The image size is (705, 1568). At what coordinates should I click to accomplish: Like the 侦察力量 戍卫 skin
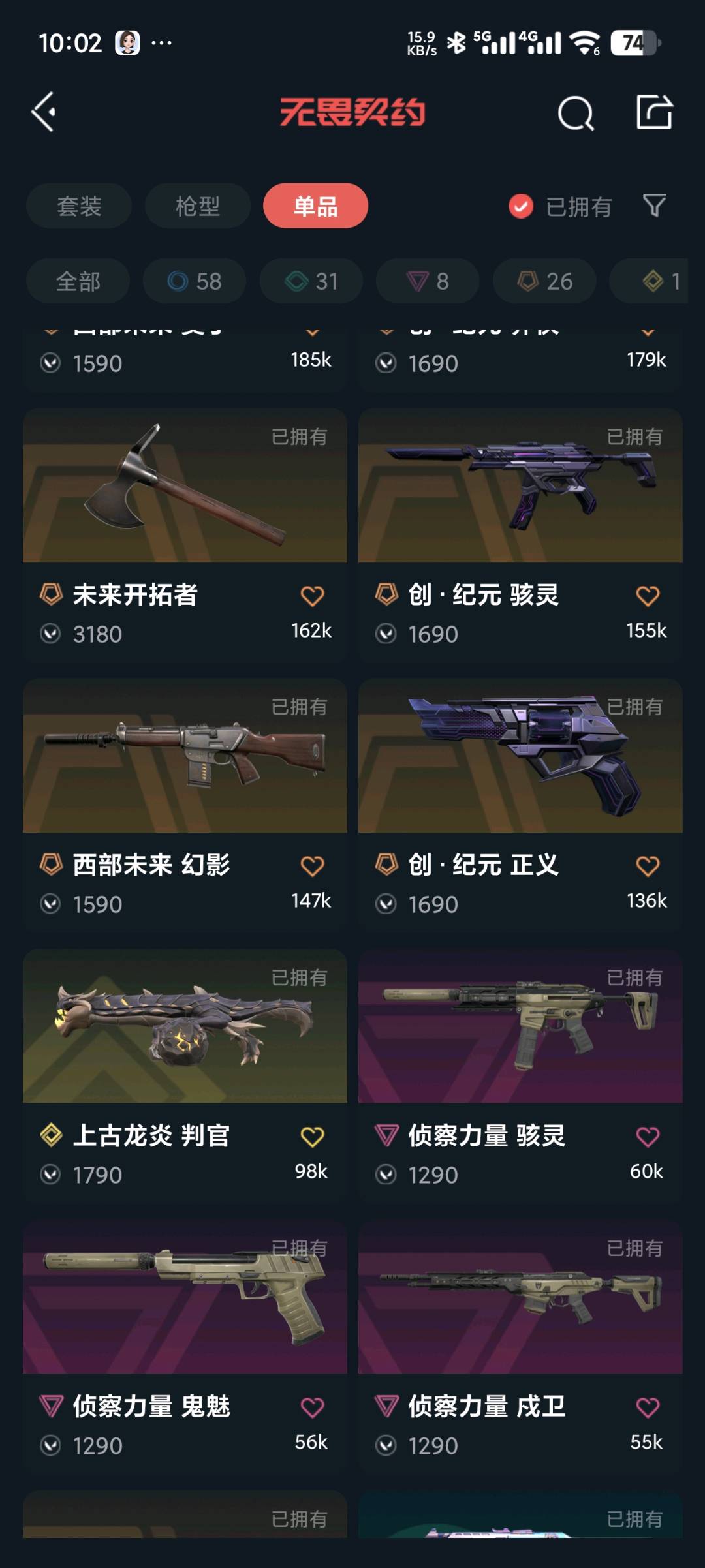click(x=648, y=1407)
